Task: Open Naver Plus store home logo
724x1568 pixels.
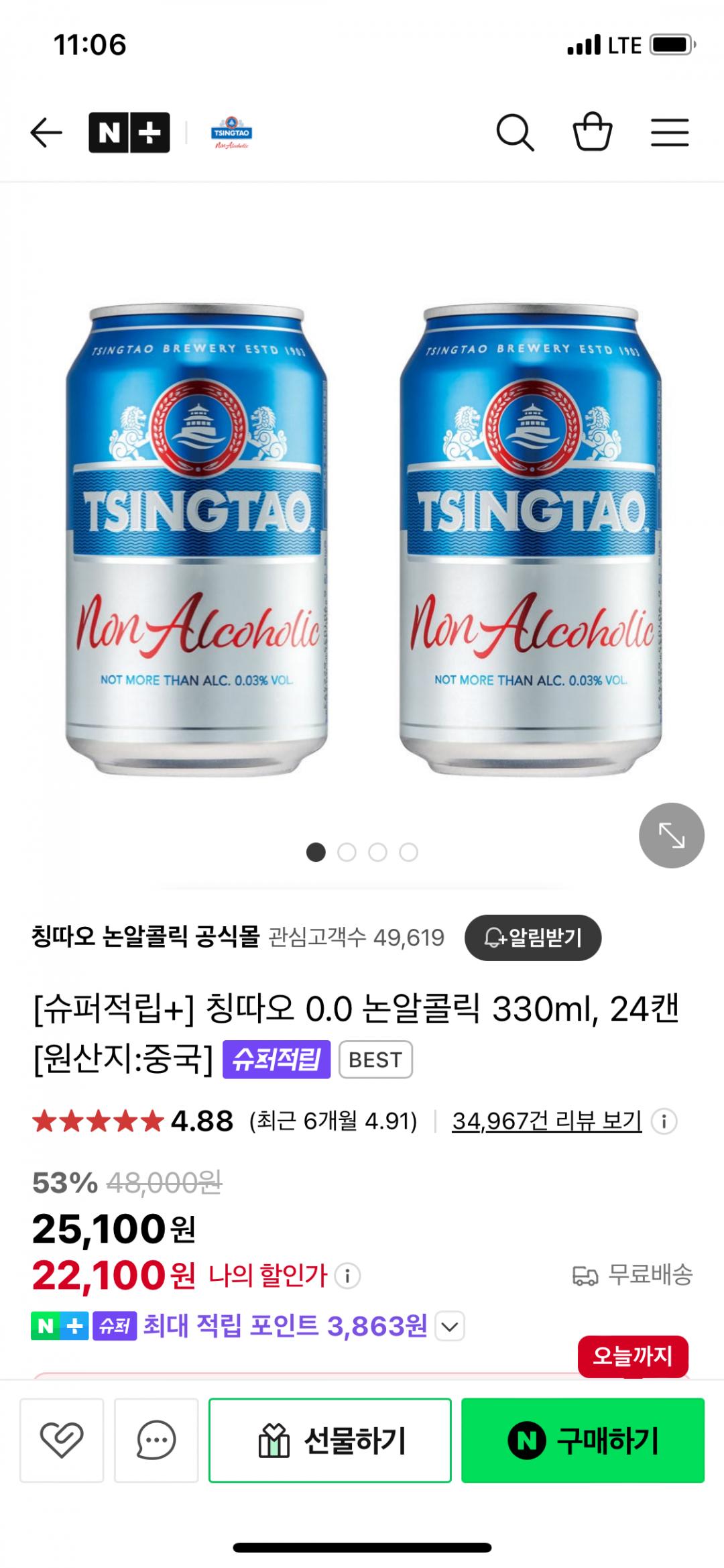Action: (129, 133)
